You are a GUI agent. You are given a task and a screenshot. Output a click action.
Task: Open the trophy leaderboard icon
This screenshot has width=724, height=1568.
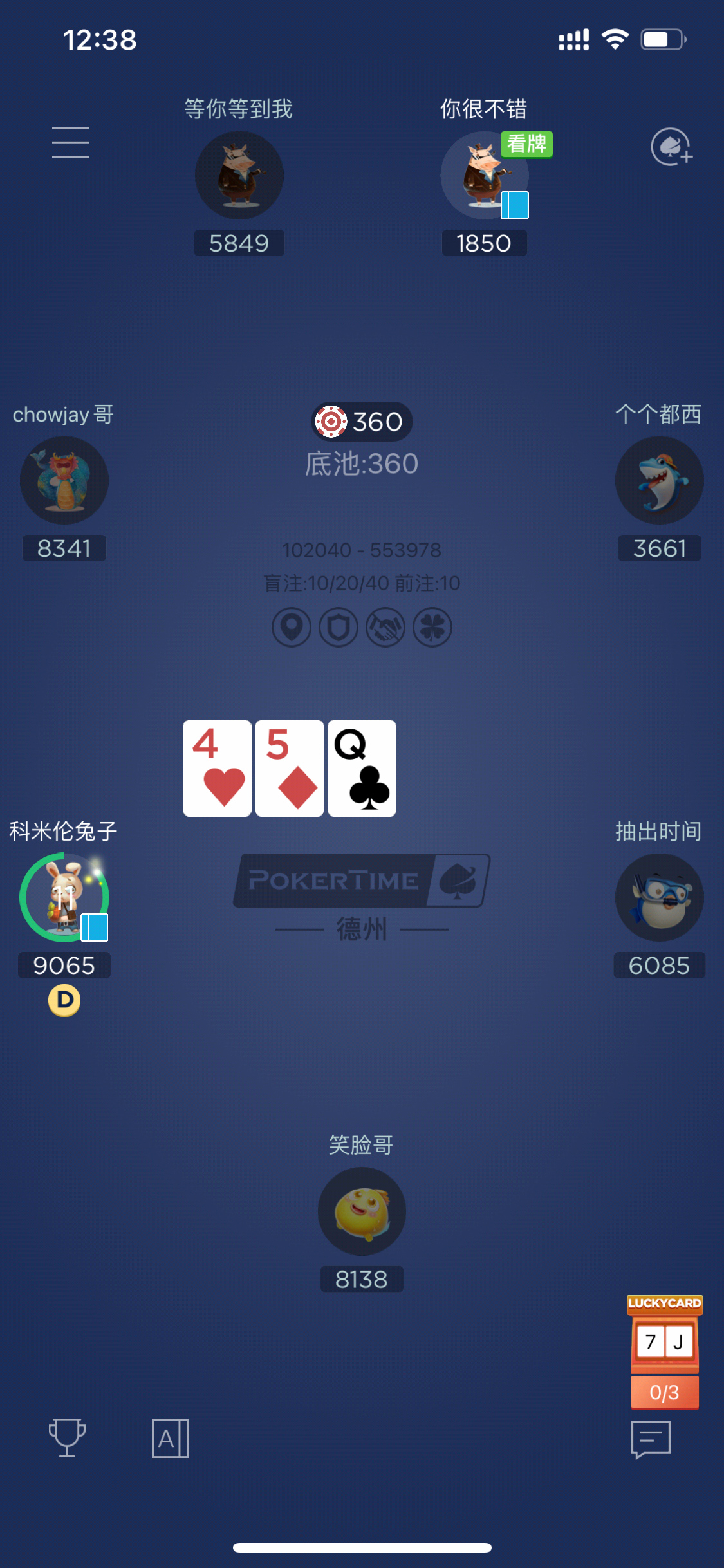point(67,1438)
